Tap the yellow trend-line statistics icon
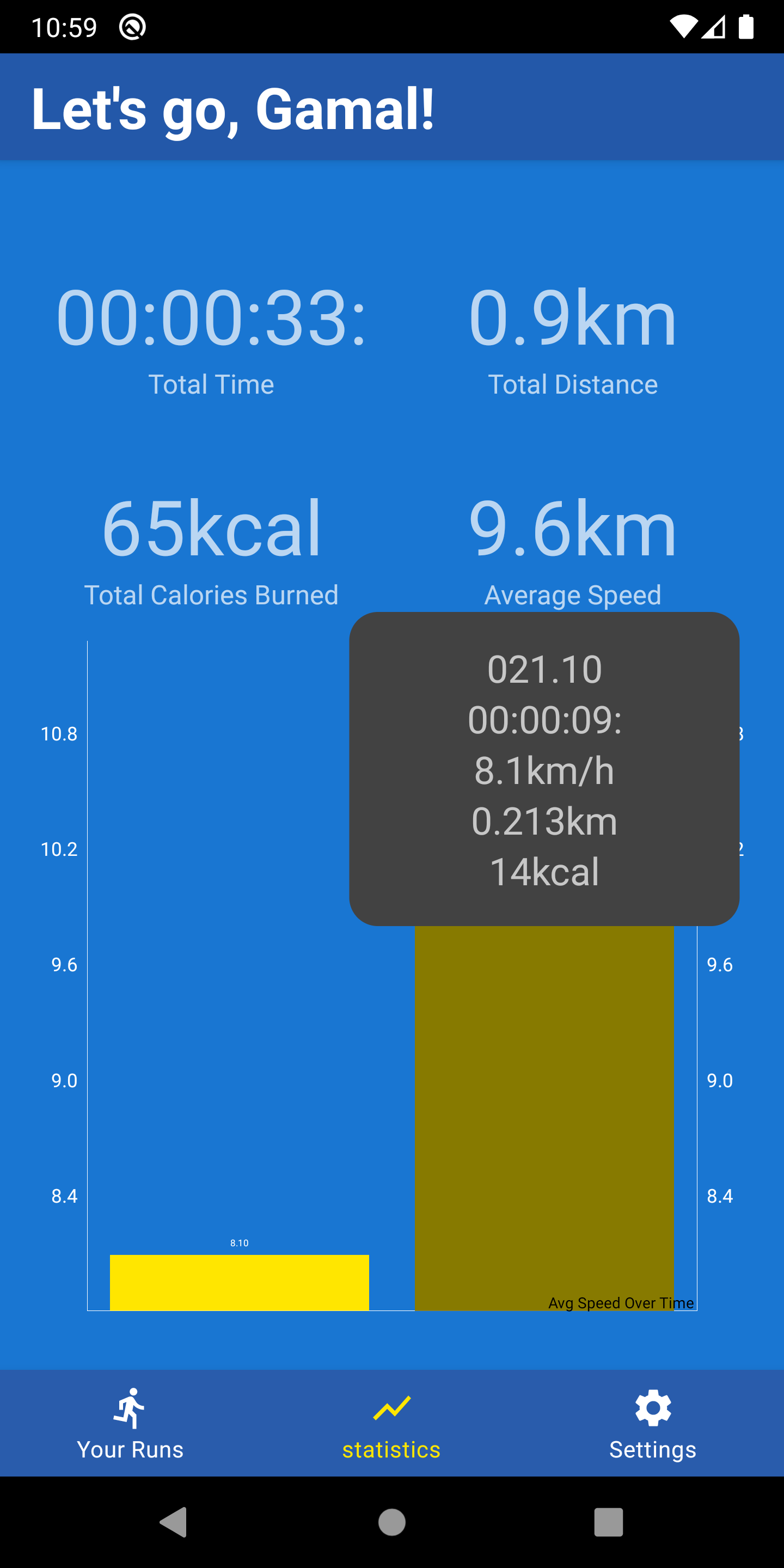Image resolution: width=784 pixels, height=1568 pixels. point(391,1407)
